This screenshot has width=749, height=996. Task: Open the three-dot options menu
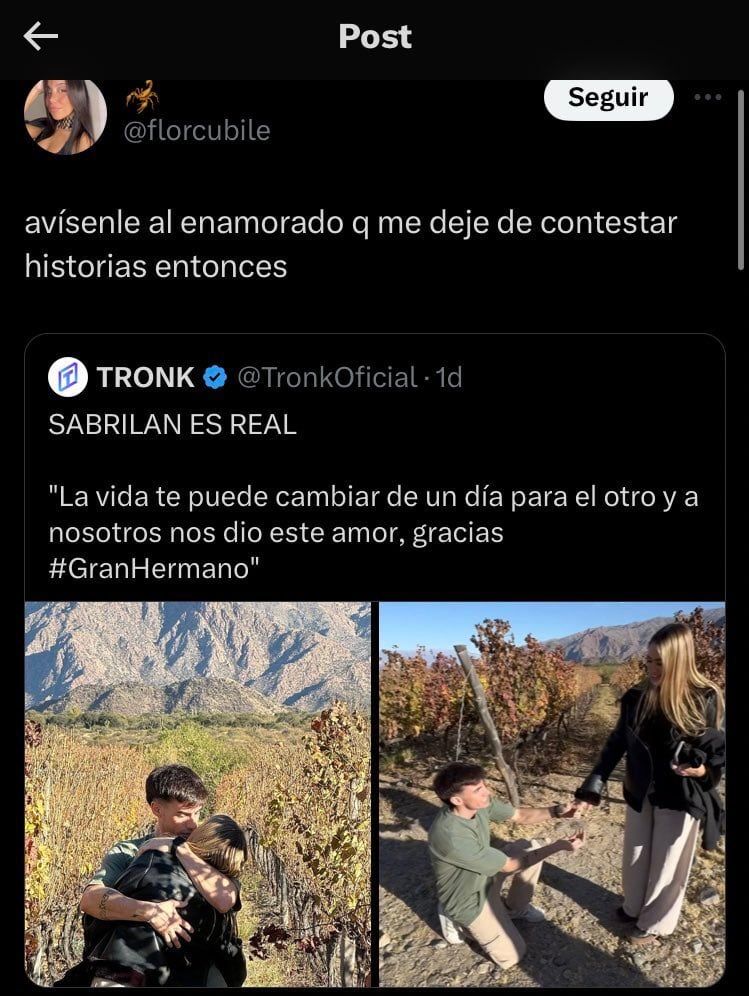pos(708,97)
